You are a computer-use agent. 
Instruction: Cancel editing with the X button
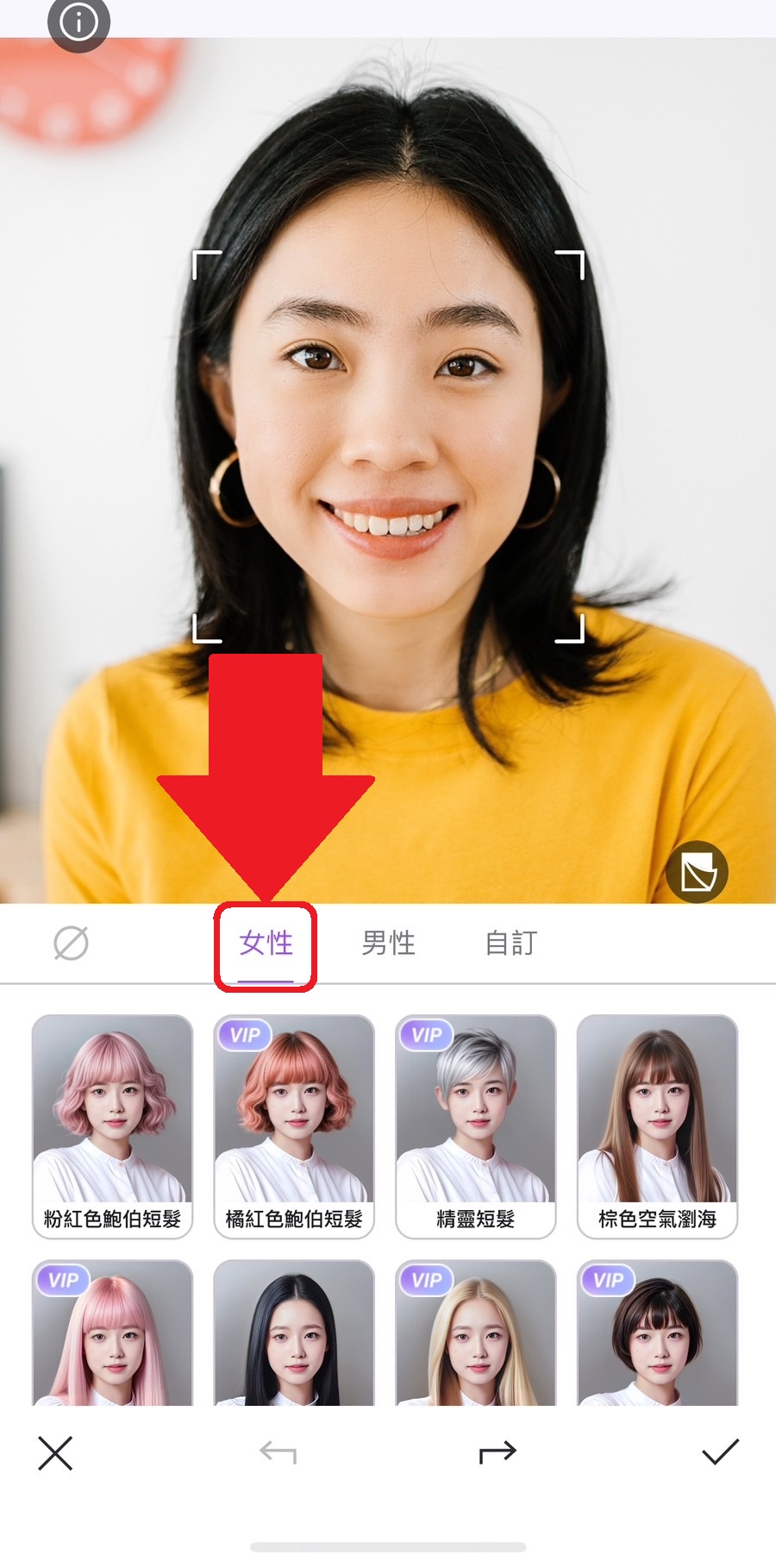[55, 1453]
